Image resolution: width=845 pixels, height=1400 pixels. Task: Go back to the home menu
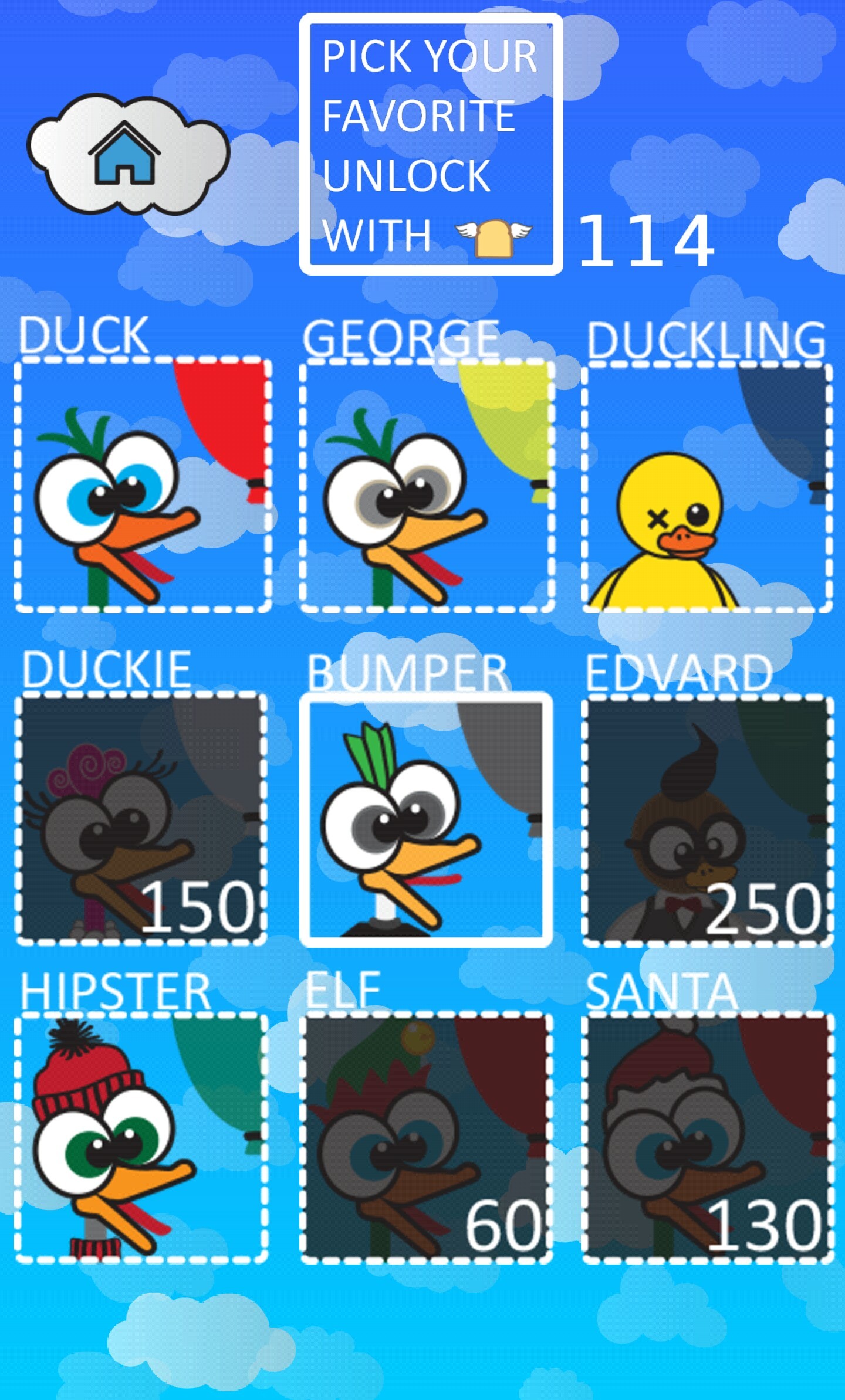point(126,154)
